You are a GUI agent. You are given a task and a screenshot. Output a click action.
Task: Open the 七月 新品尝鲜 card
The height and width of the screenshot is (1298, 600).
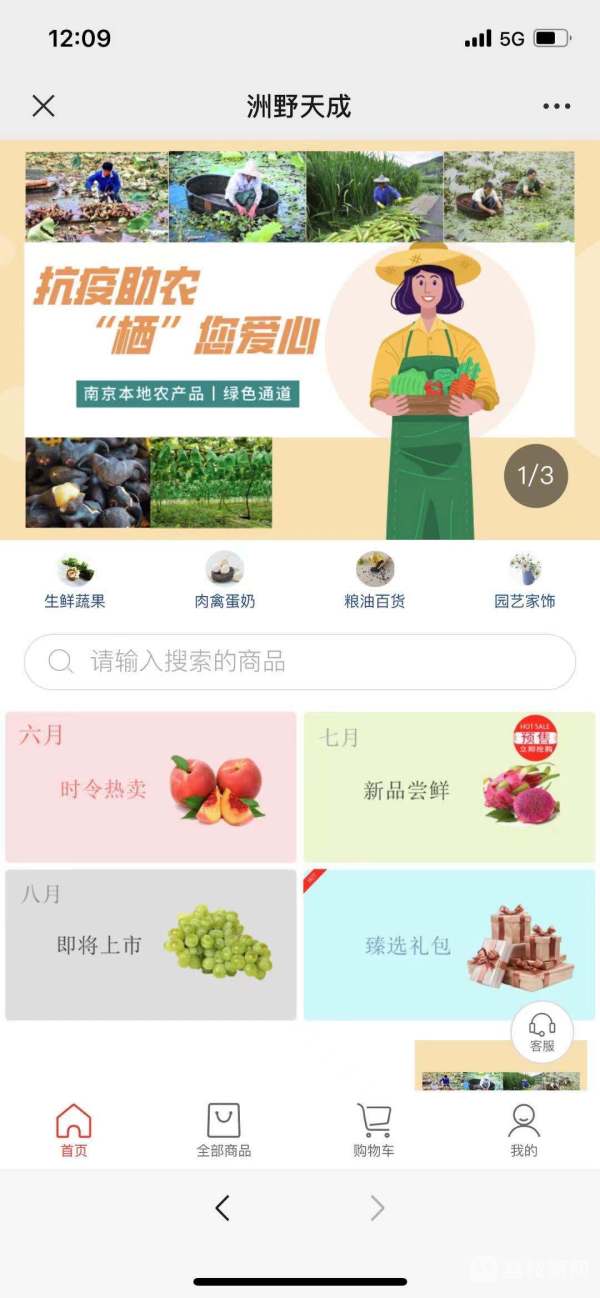click(x=449, y=787)
